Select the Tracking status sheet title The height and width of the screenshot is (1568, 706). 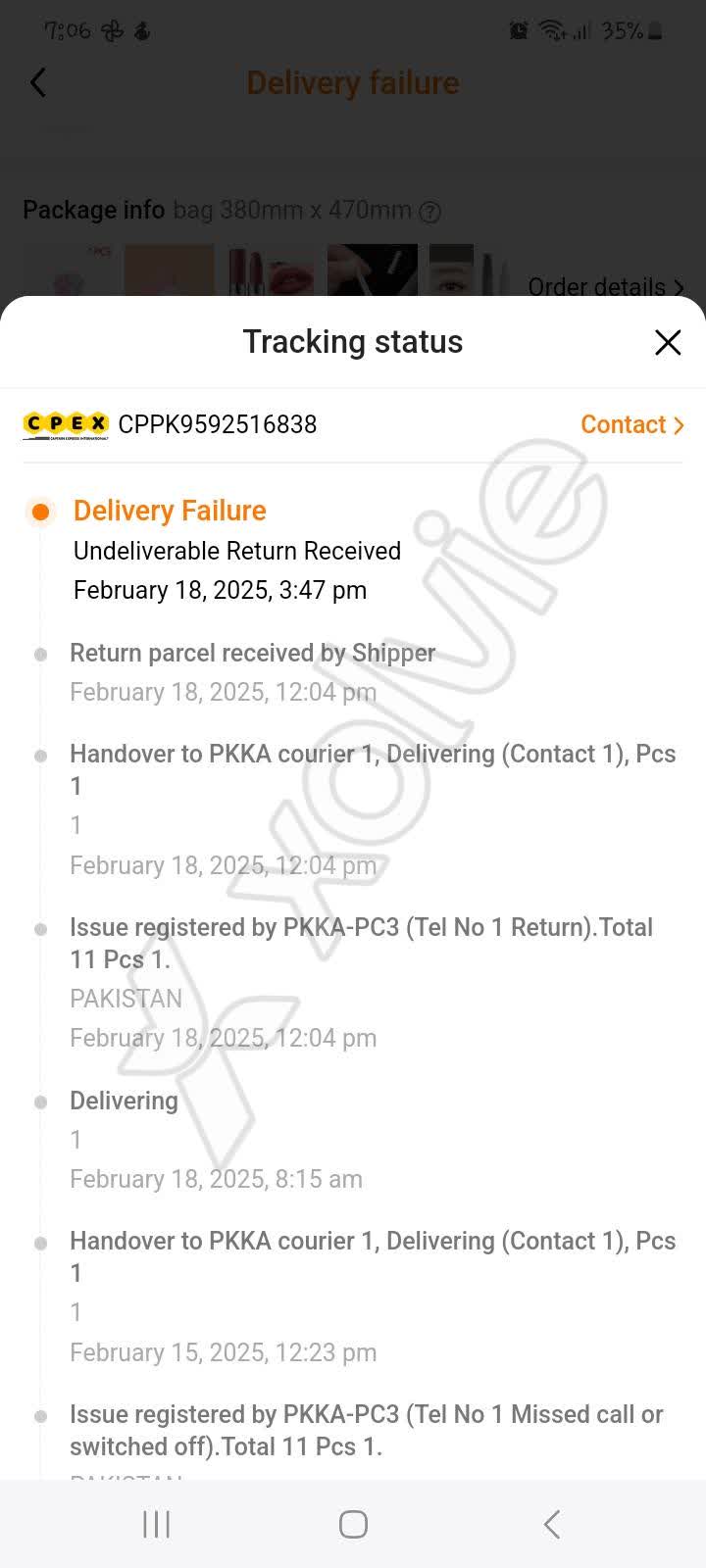352,342
